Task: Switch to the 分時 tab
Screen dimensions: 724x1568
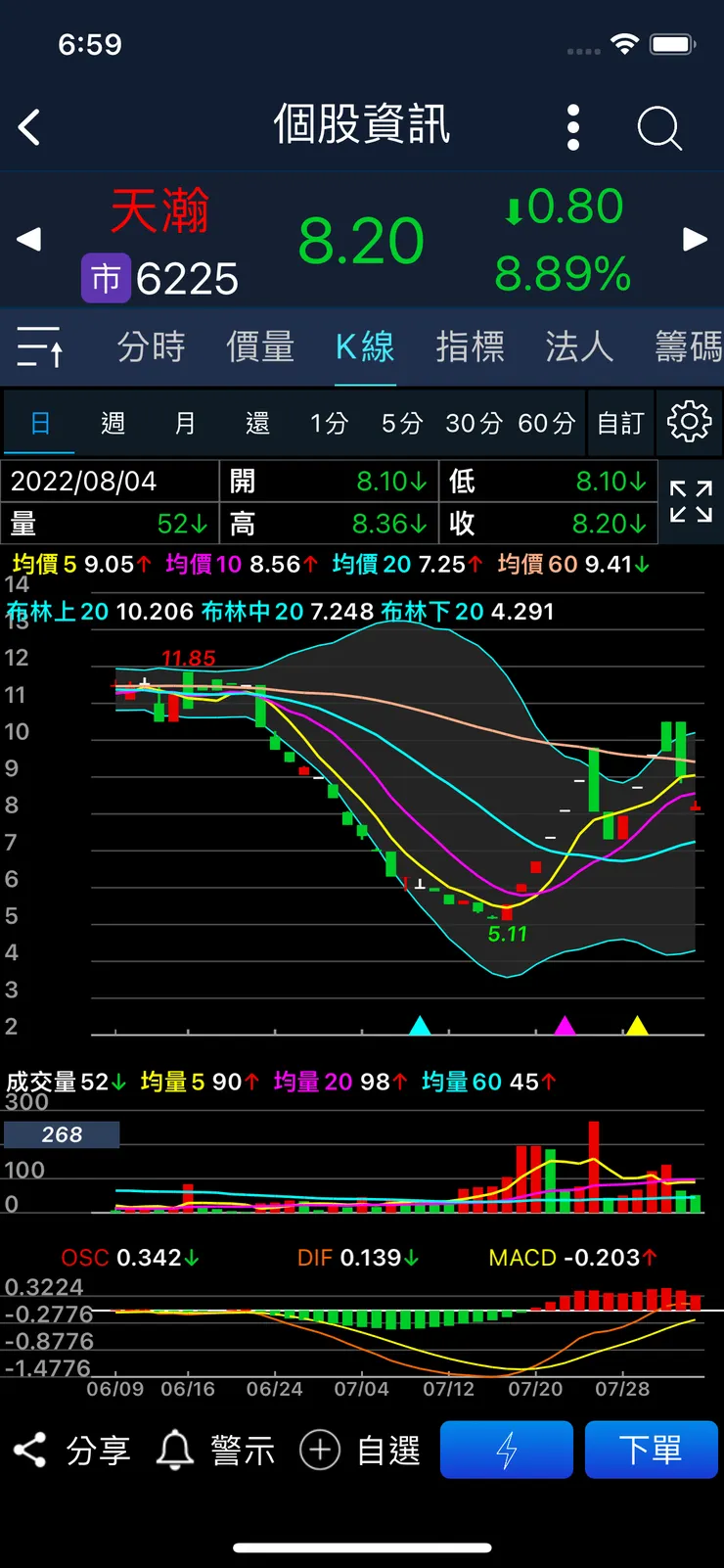Action: coord(151,346)
